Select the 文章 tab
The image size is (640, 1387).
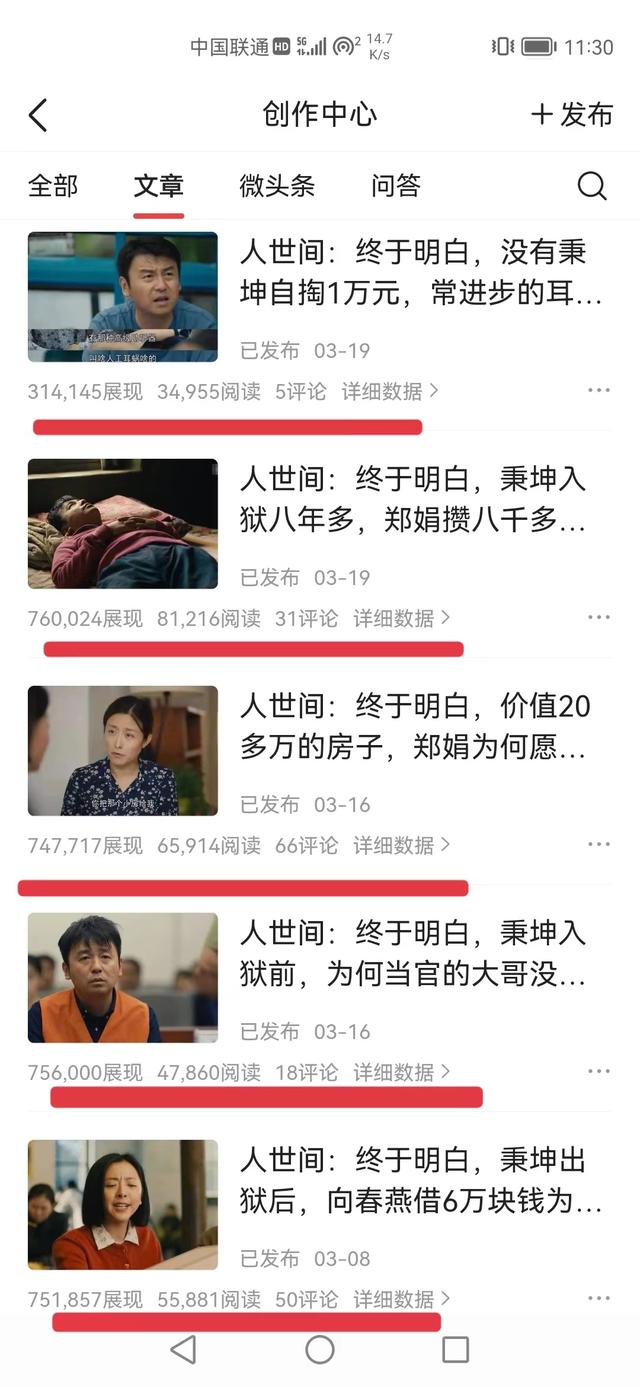tap(159, 186)
